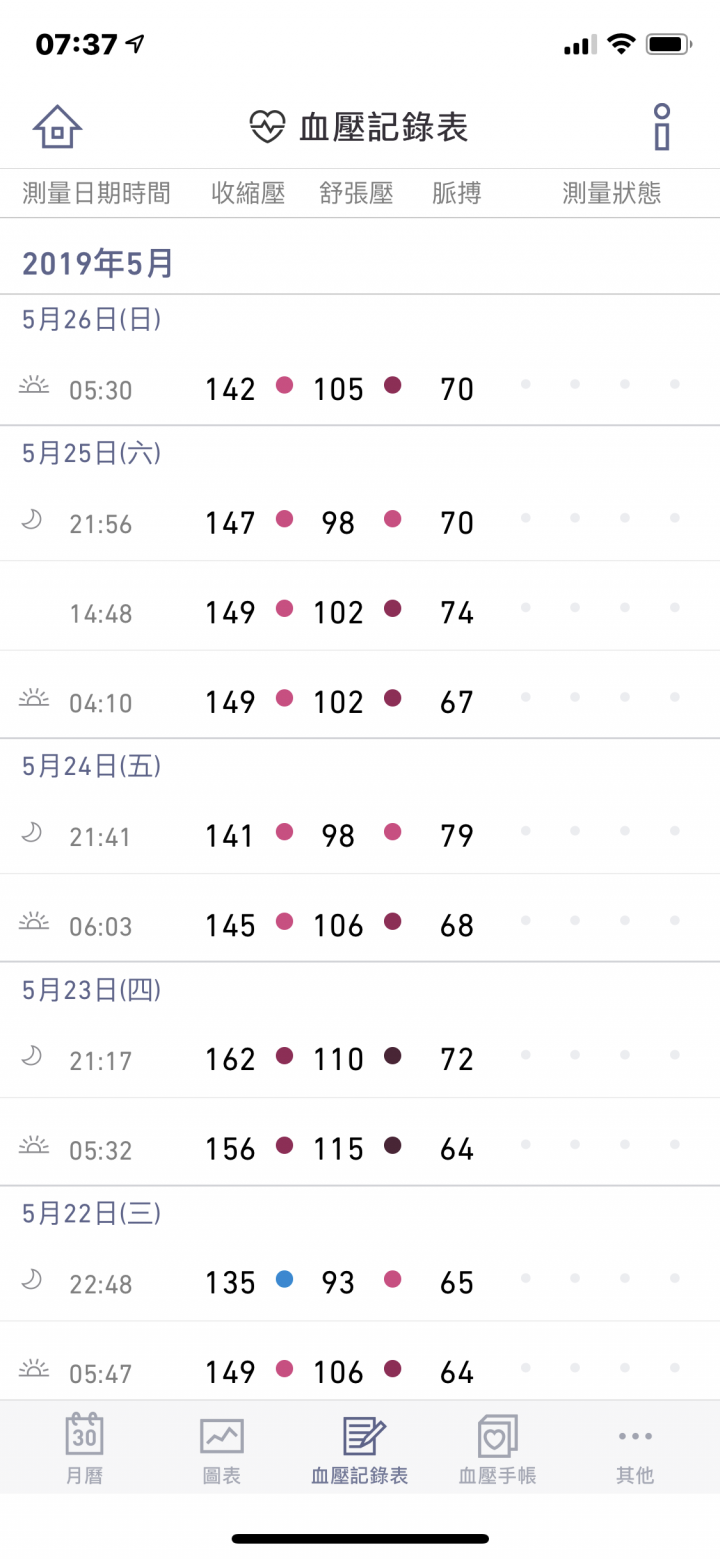
Task: Open the 血壓手帳 tab
Action: tap(497, 1448)
